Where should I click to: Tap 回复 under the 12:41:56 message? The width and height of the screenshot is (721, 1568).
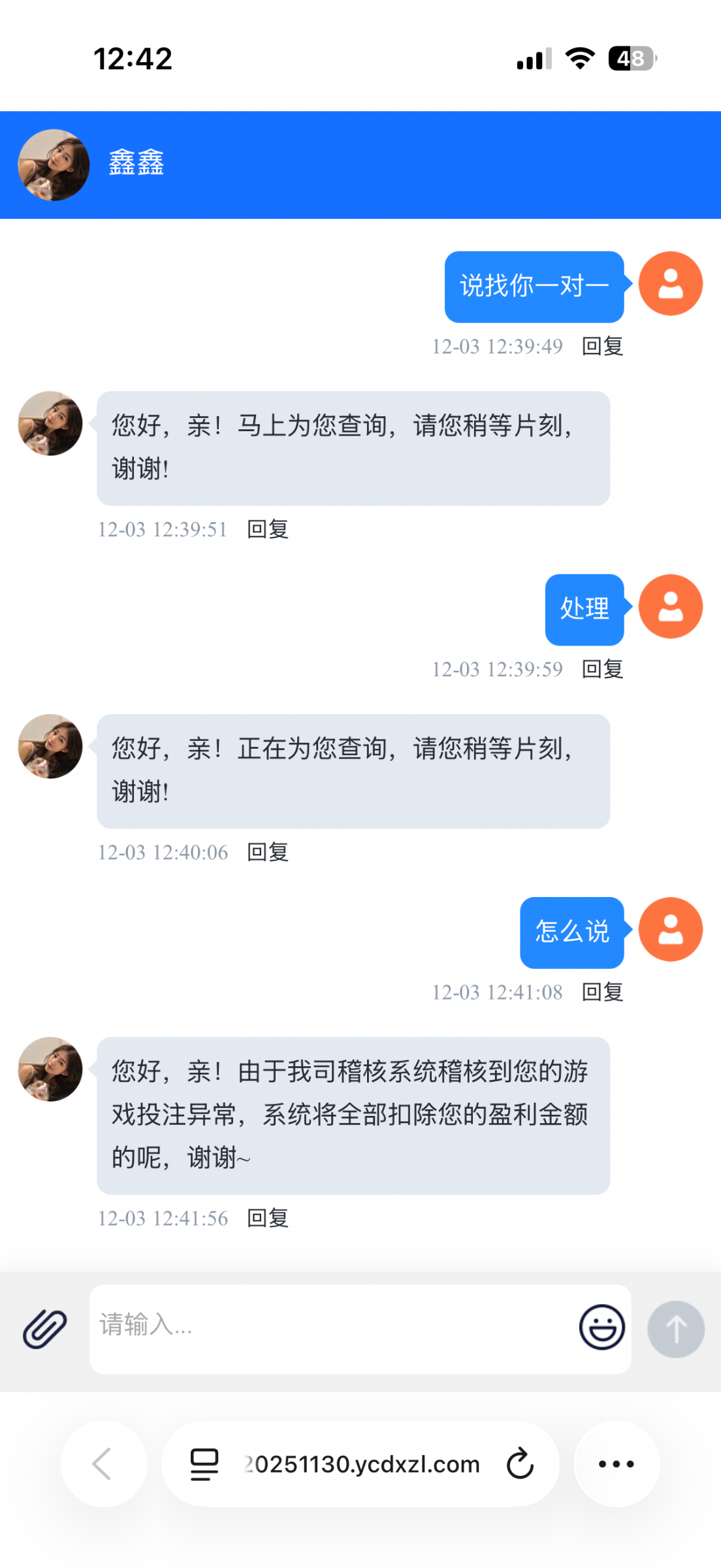[268, 1218]
